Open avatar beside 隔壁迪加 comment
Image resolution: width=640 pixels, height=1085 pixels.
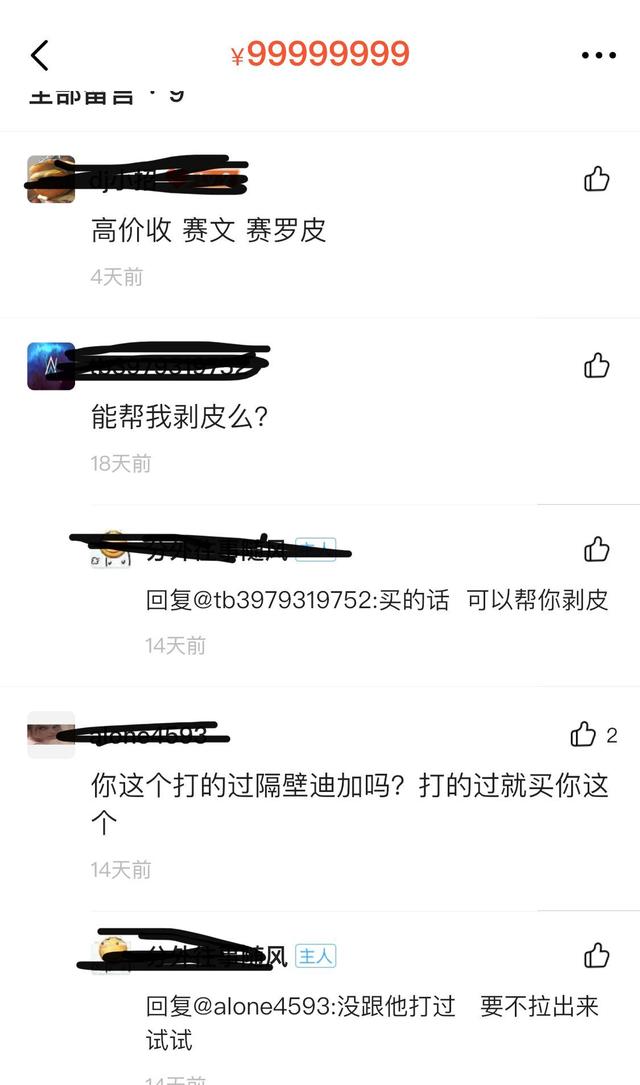[51, 735]
